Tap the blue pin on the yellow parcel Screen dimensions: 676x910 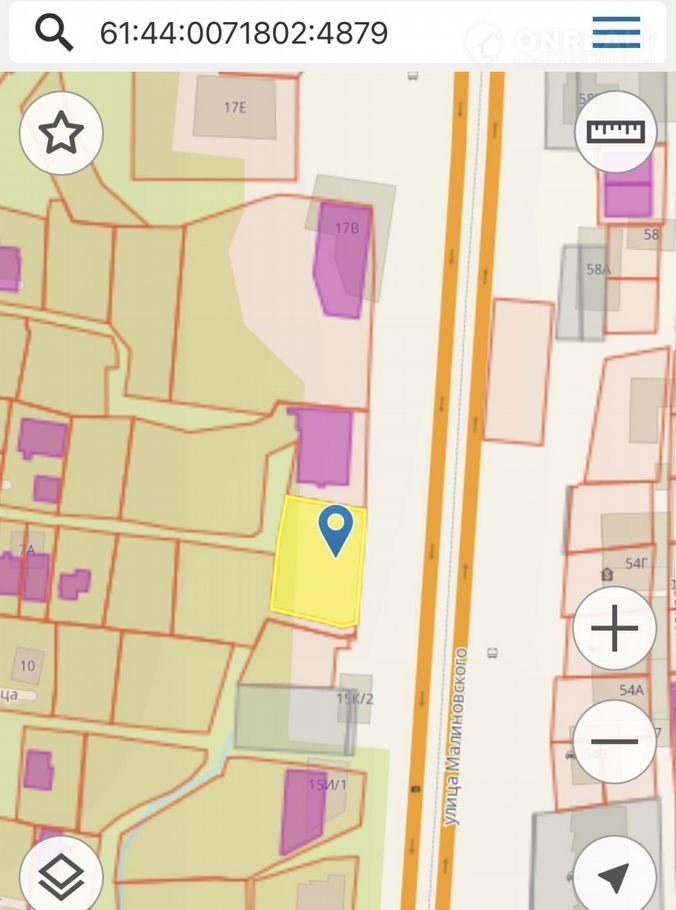pyautogui.click(x=336, y=528)
